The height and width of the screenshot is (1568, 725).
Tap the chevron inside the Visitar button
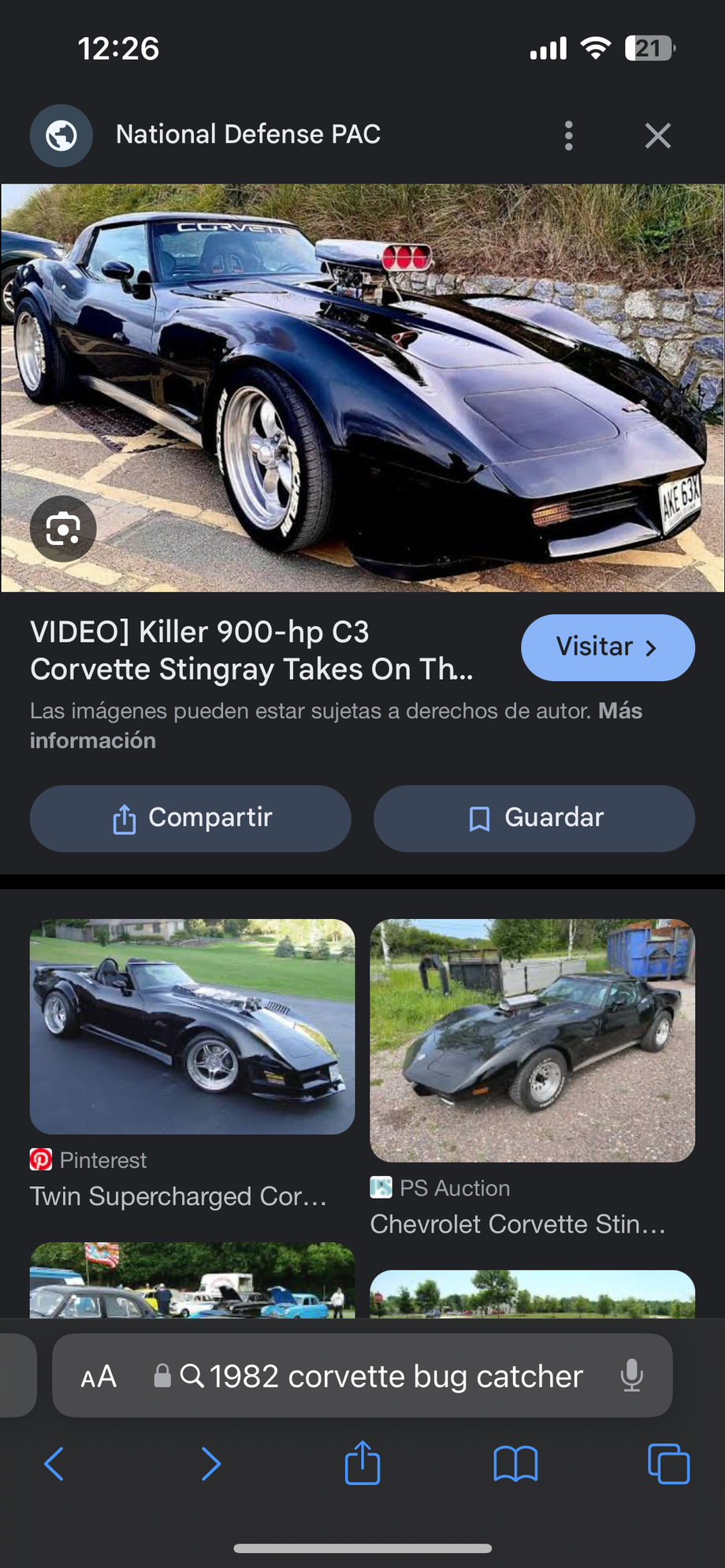coord(652,647)
